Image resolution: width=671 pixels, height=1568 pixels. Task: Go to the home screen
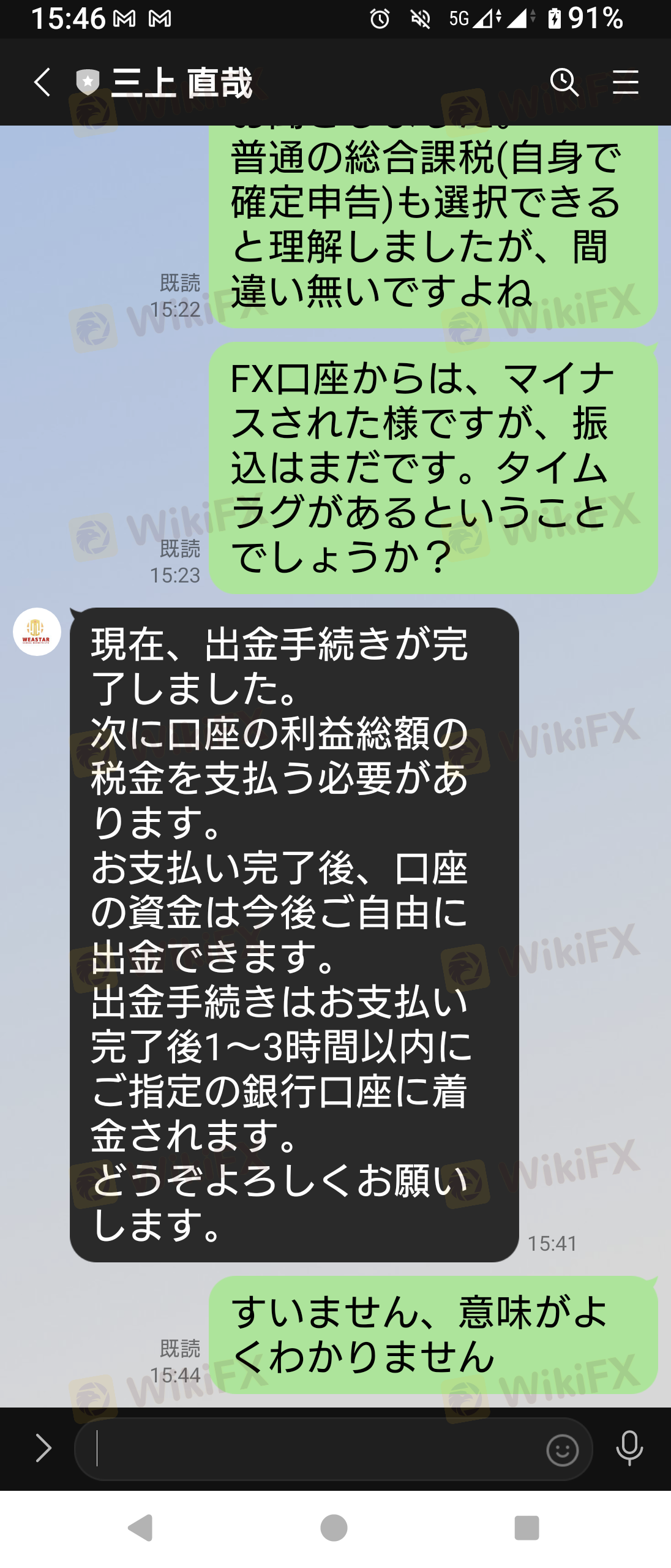tap(334, 1528)
